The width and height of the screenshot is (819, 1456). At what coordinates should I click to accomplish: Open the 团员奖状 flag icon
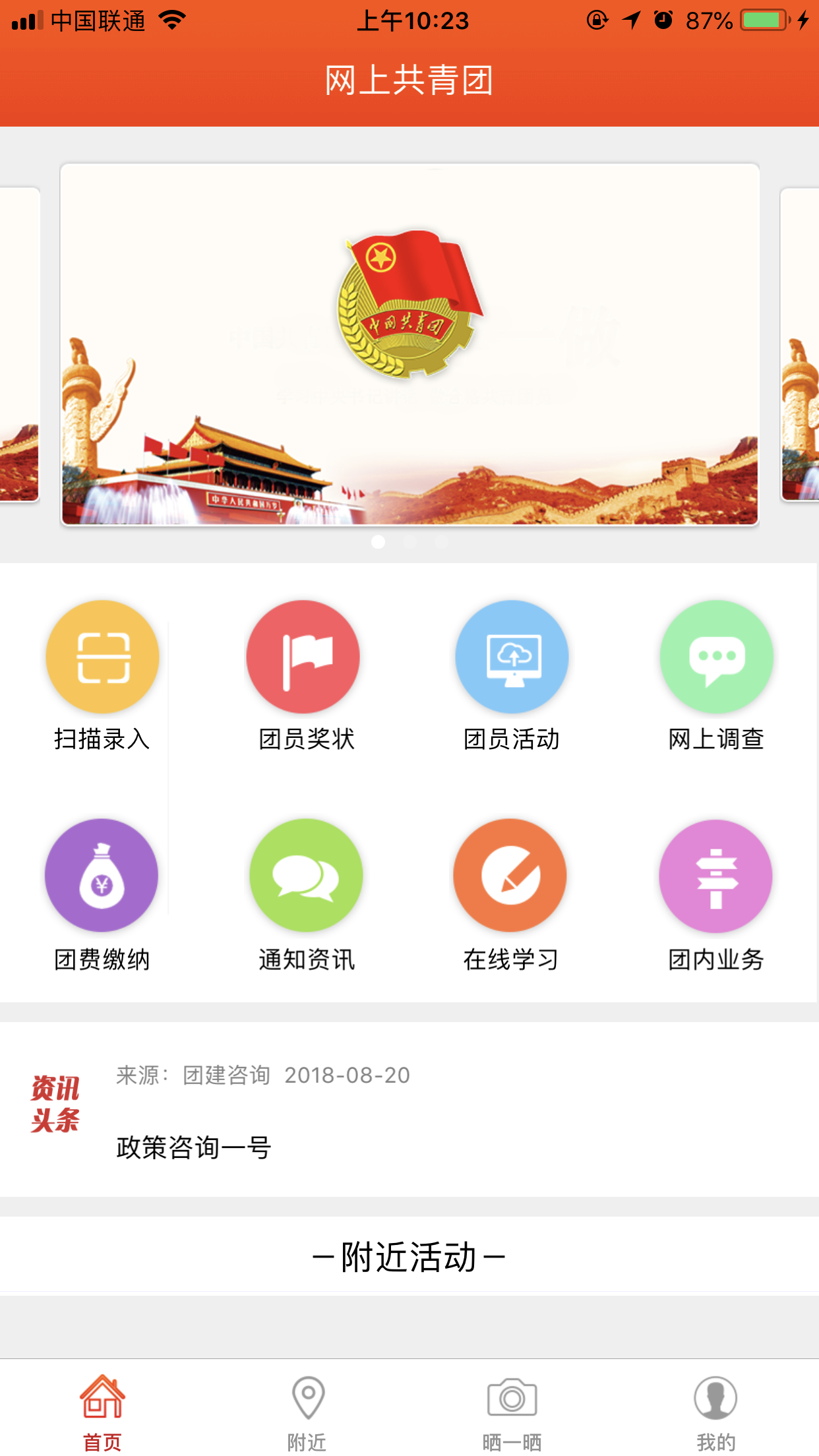coord(305,657)
